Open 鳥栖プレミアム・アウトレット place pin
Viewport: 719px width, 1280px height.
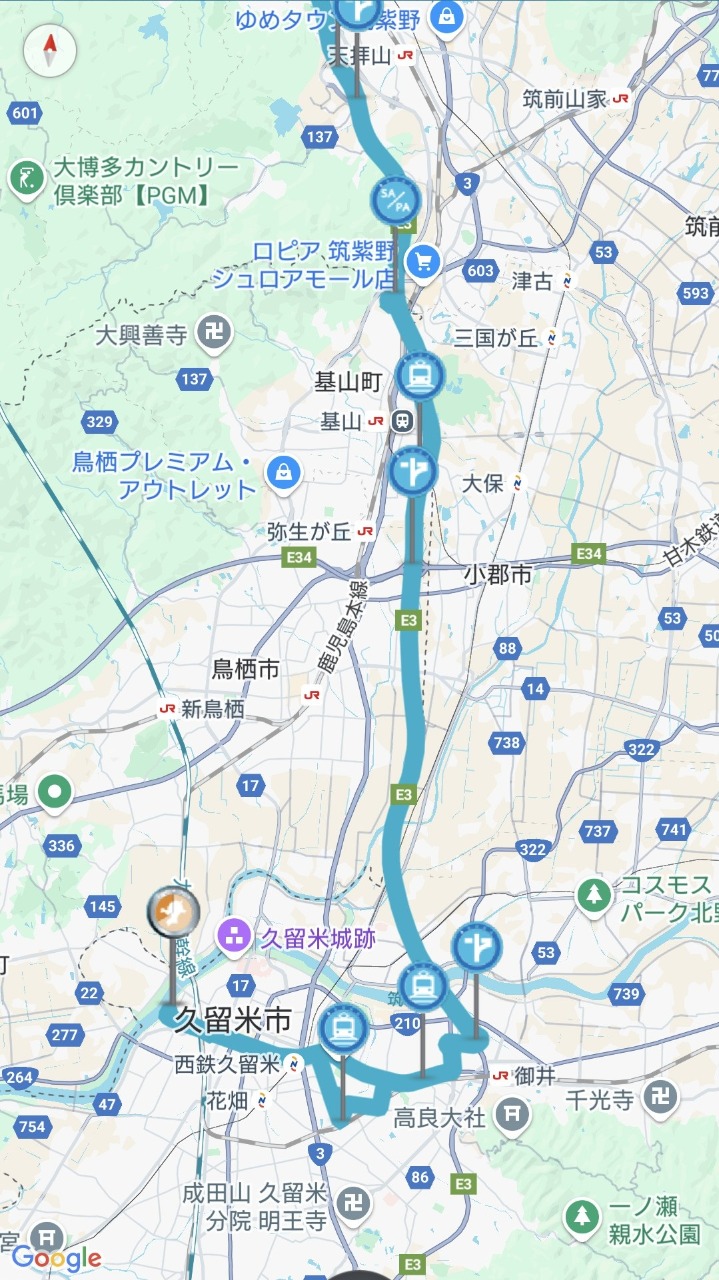[x=284, y=471]
